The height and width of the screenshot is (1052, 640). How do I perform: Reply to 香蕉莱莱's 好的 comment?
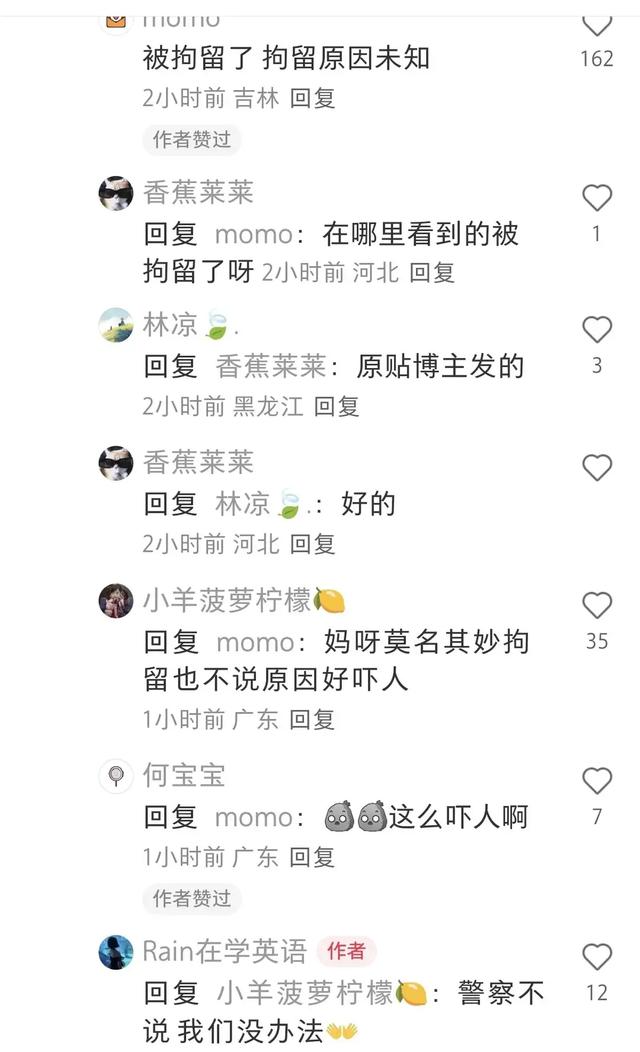coord(312,544)
